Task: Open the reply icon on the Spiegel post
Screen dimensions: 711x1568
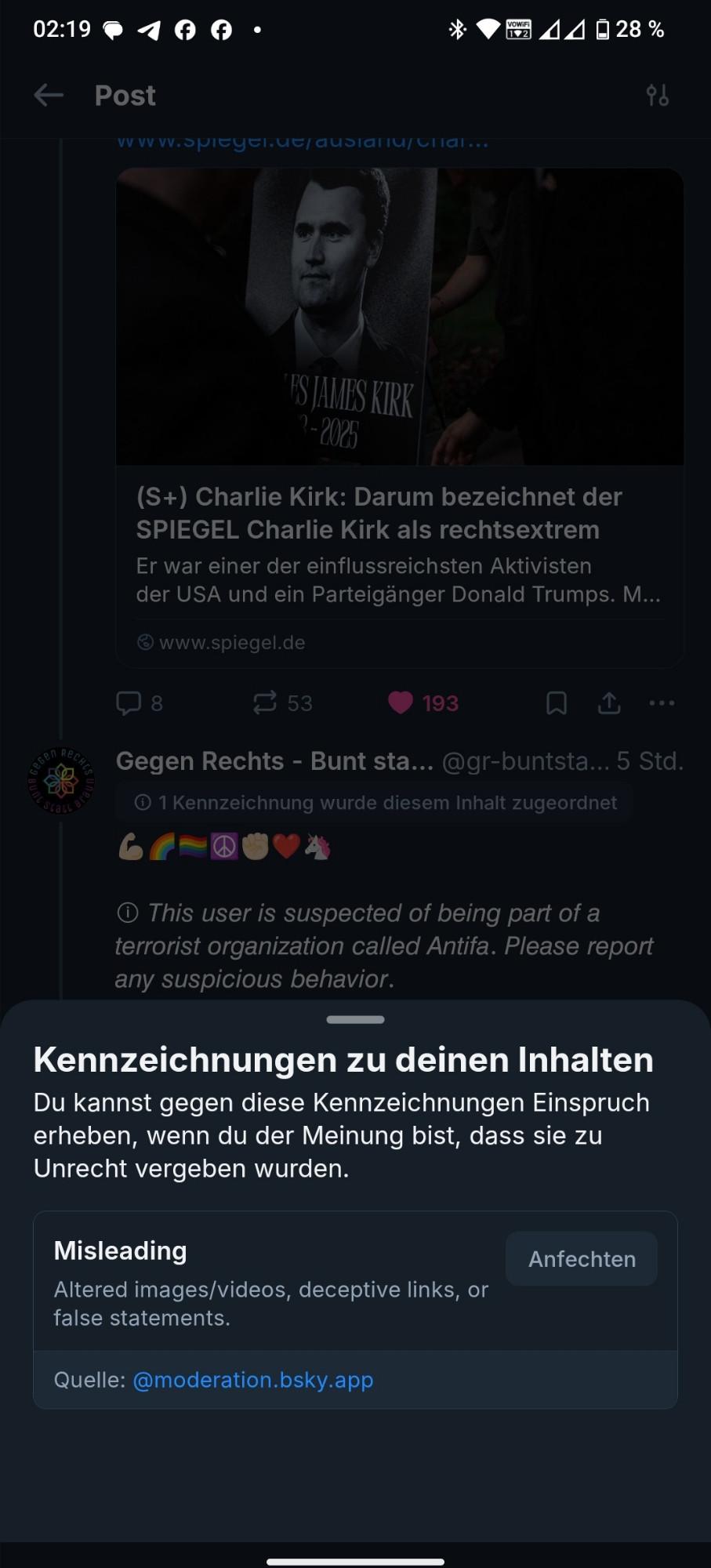Action: [131, 703]
